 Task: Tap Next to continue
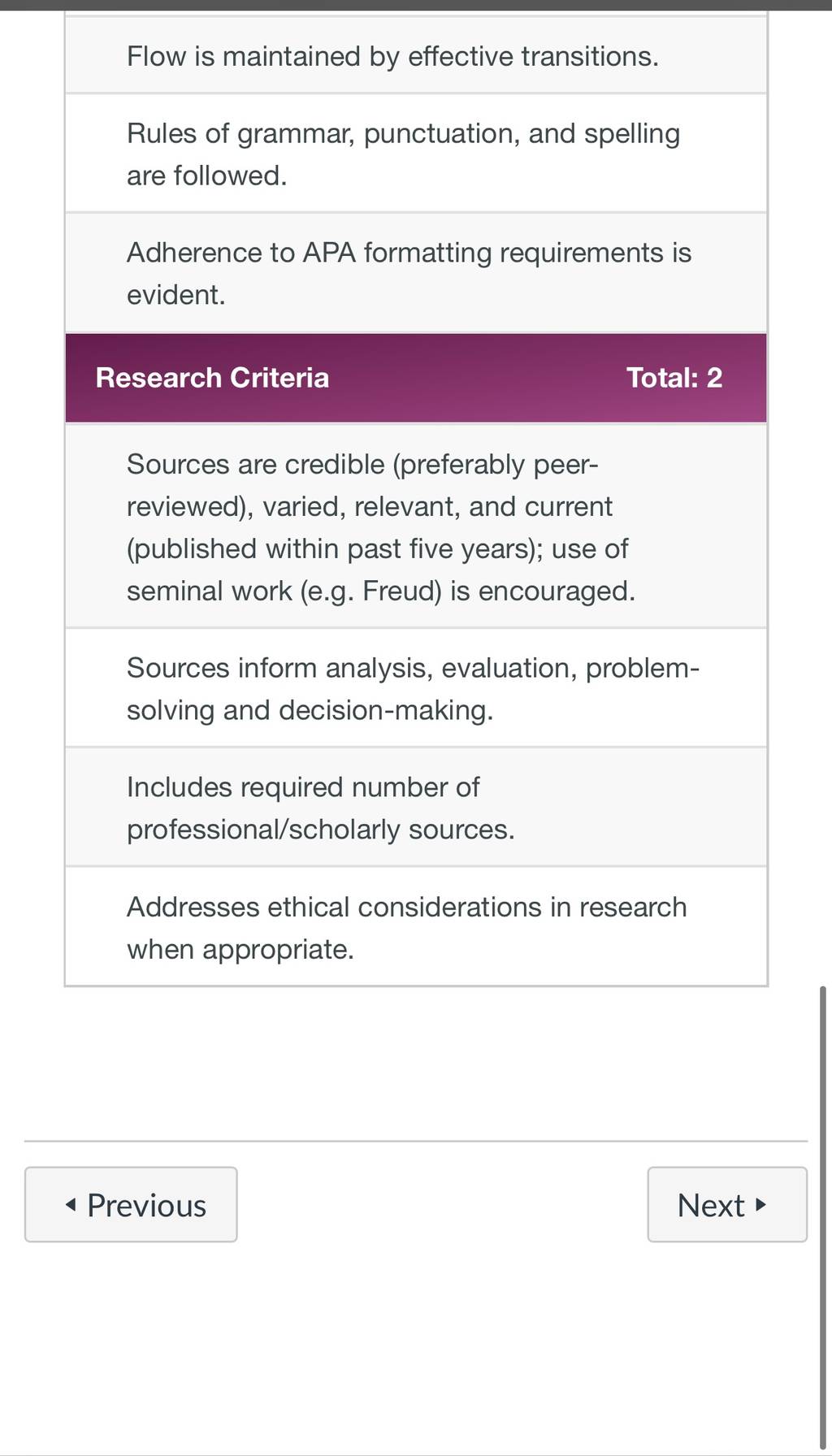[727, 1204]
